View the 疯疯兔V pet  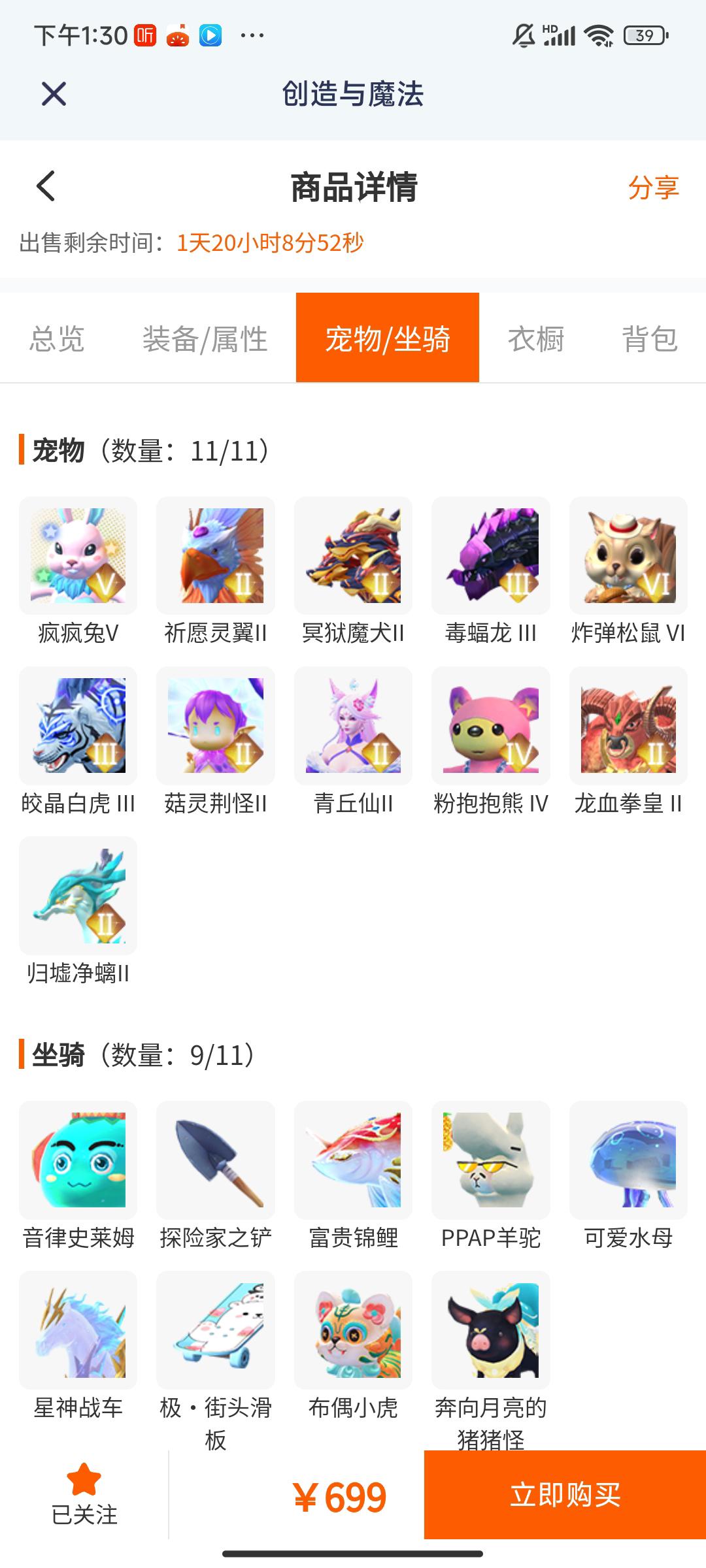[x=78, y=556]
